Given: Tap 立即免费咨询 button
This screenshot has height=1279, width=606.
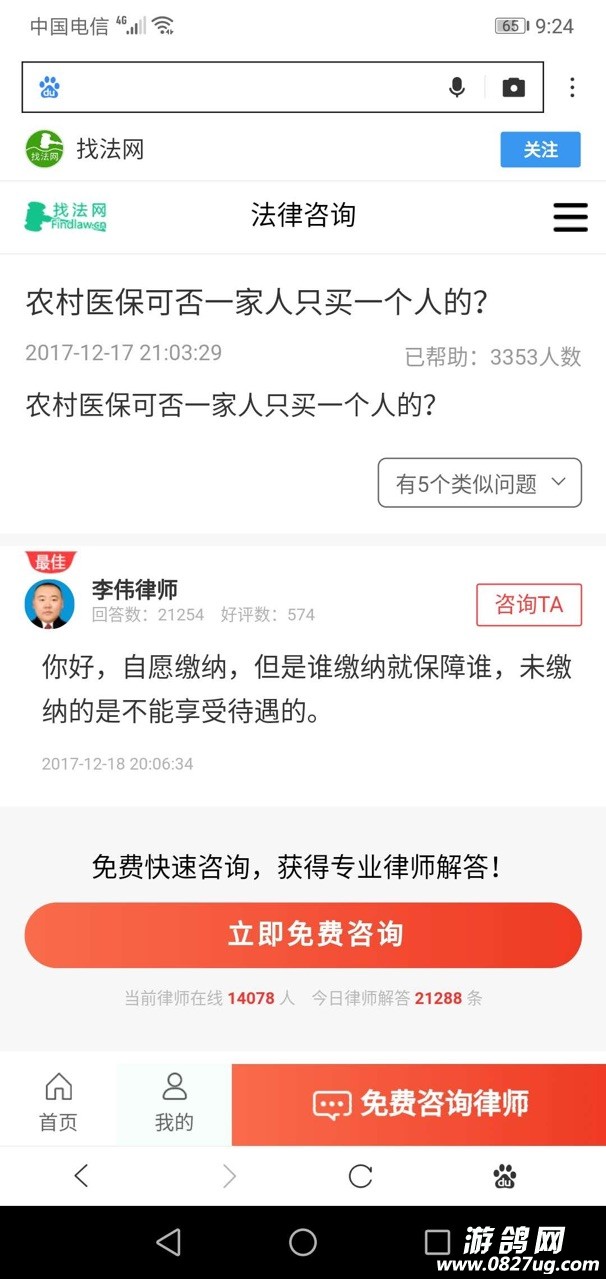Looking at the screenshot, I should click(303, 935).
